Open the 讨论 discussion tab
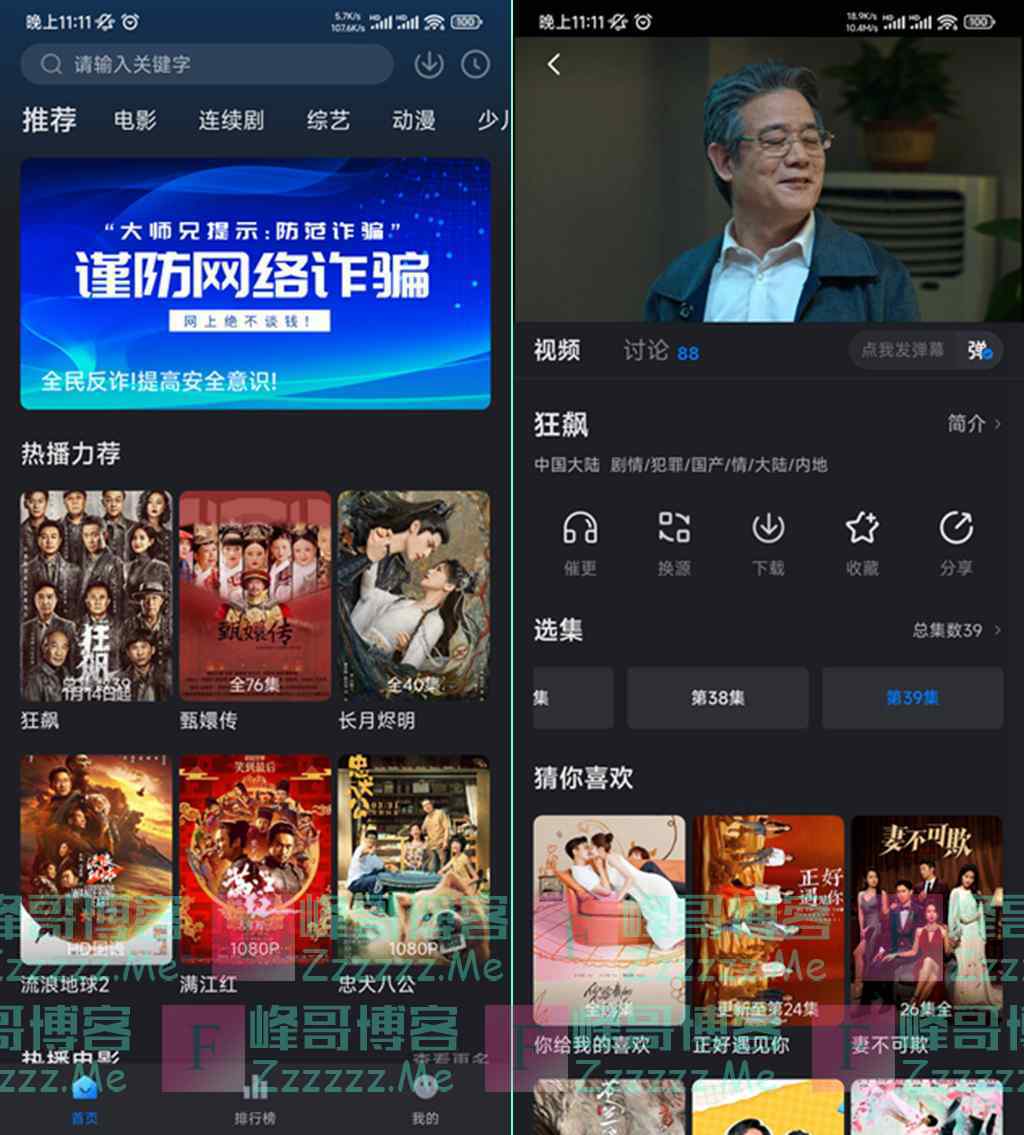1024x1135 pixels. click(x=646, y=350)
